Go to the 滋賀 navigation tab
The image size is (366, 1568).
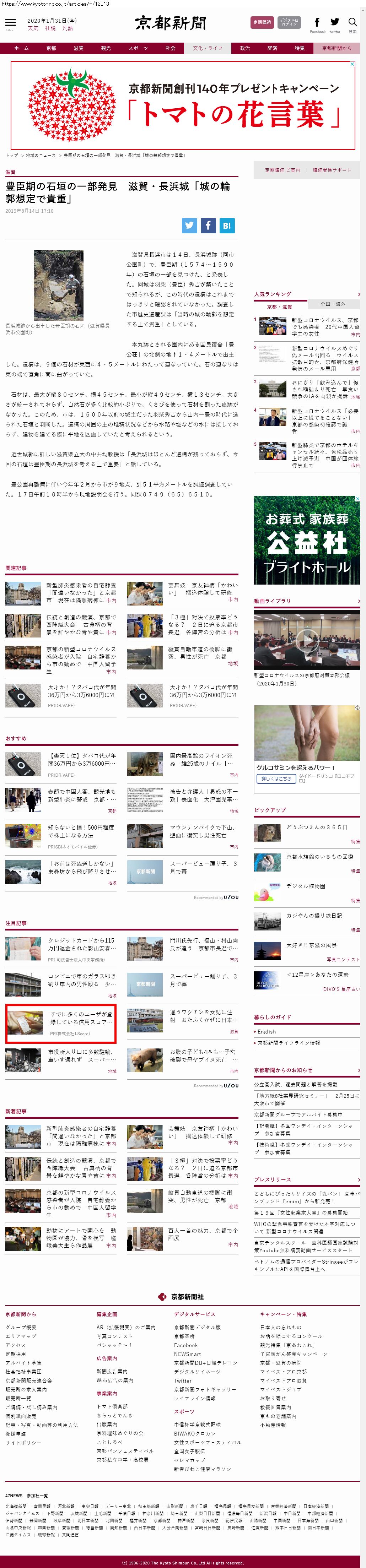tap(79, 48)
